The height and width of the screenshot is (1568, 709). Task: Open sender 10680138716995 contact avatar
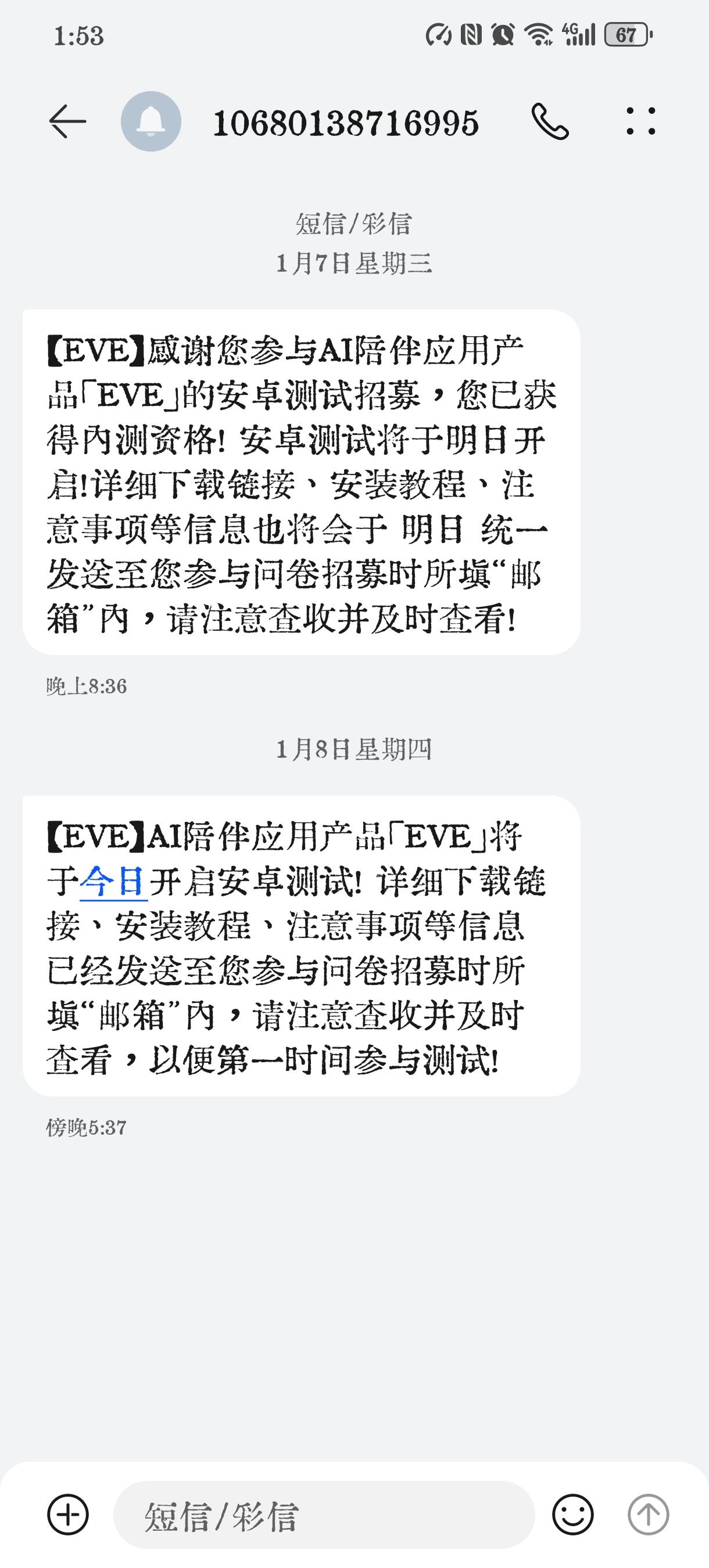pos(151,122)
